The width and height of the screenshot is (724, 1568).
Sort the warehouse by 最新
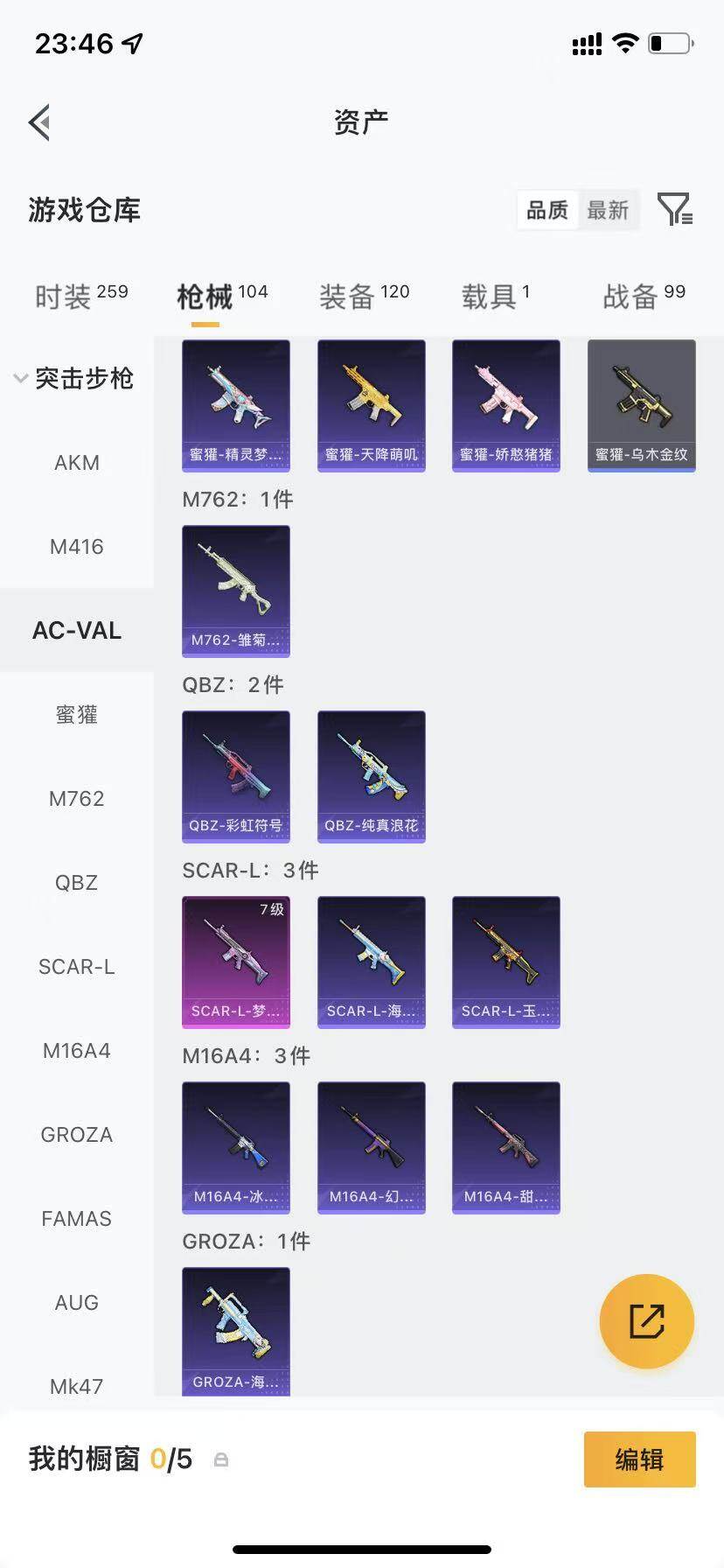click(x=608, y=210)
